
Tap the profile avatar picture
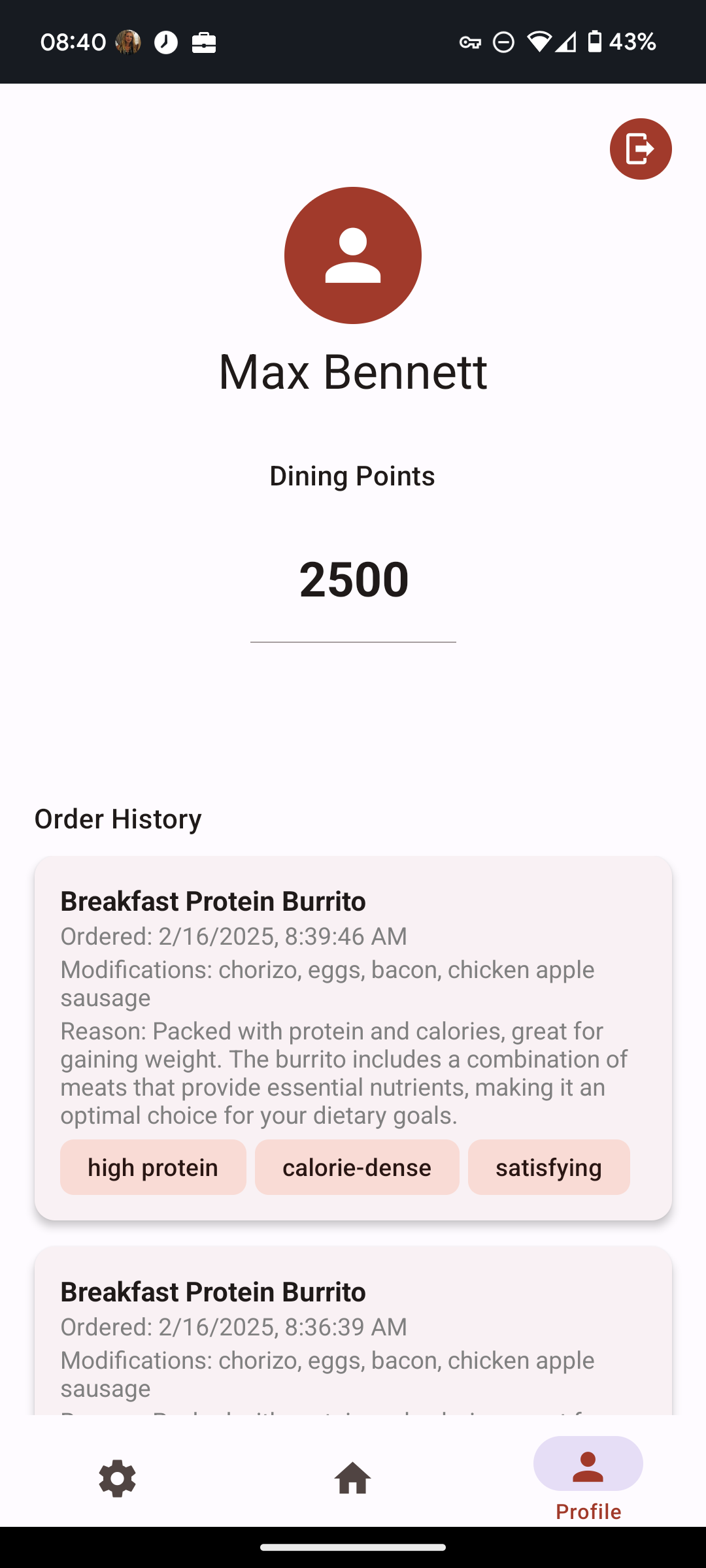coord(353,255)
